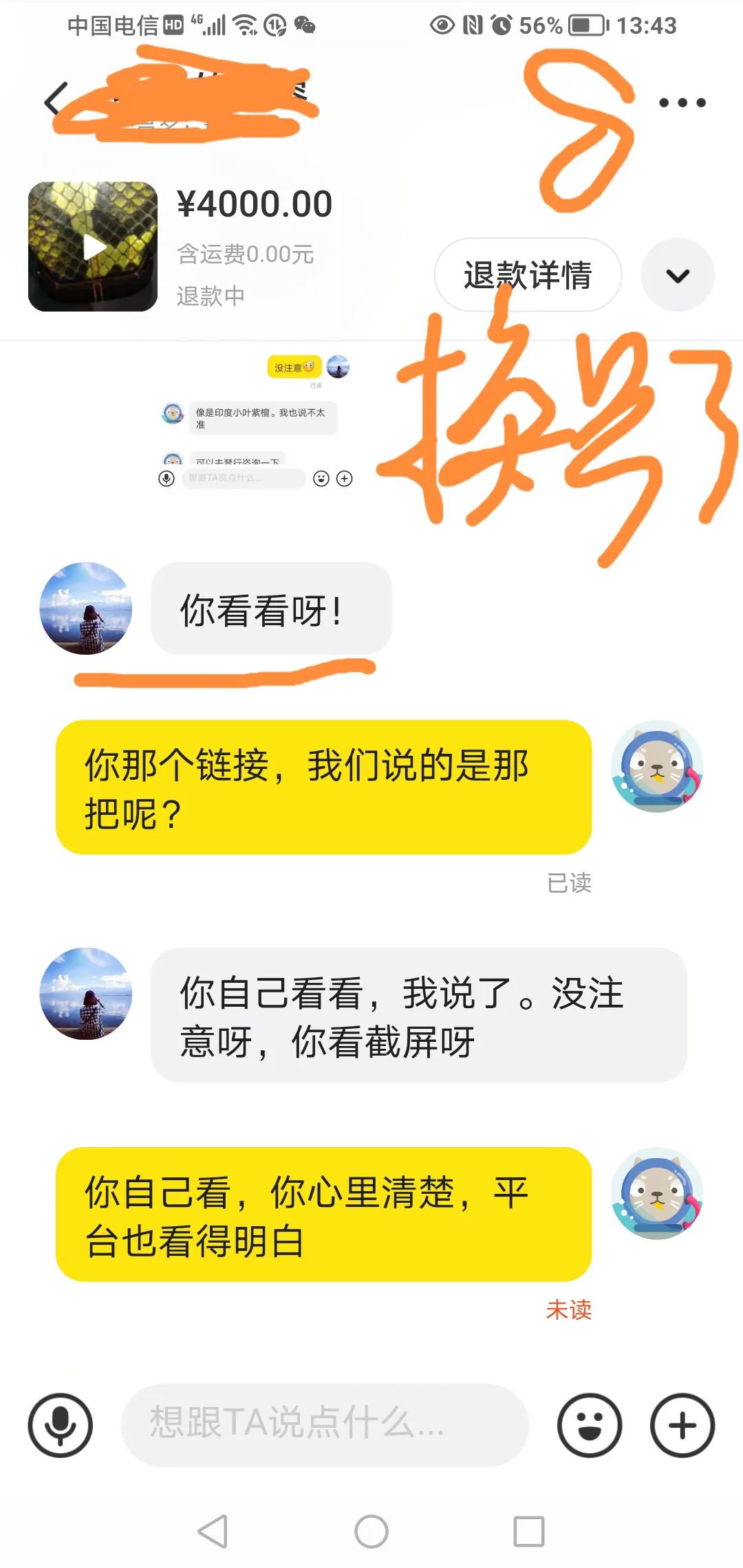The height and width of the screenshot is (1568, 743).
Task: Tap the ¥4000.00 order card
Action: click(x=255, y=202)
